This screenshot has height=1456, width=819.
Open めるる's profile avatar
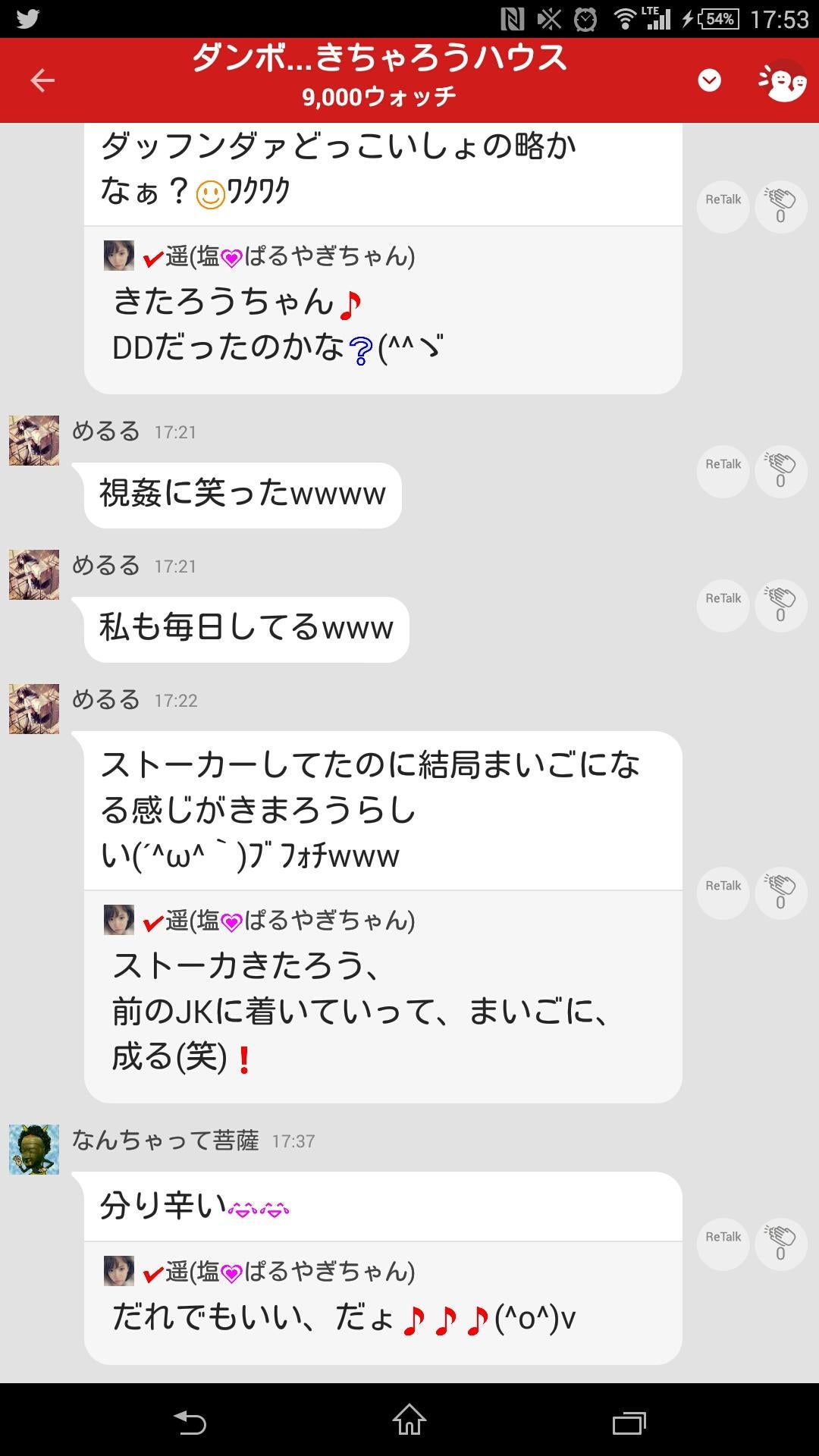click(33, 439)
